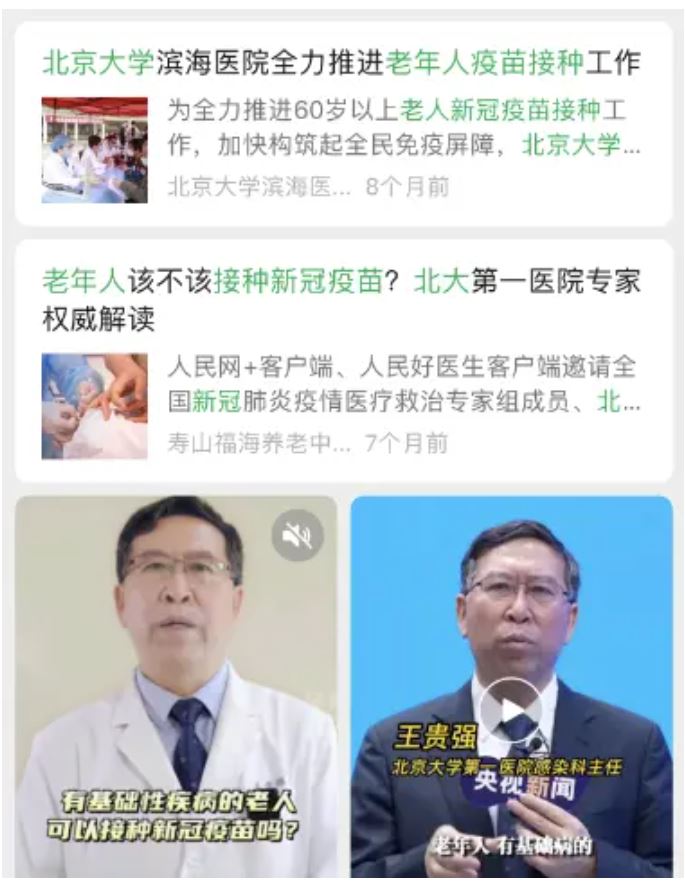This screenshot has height=889, width=685.
Task: Open the 北京大学滨海医院 vaccination article
Action: click(341, 63)
